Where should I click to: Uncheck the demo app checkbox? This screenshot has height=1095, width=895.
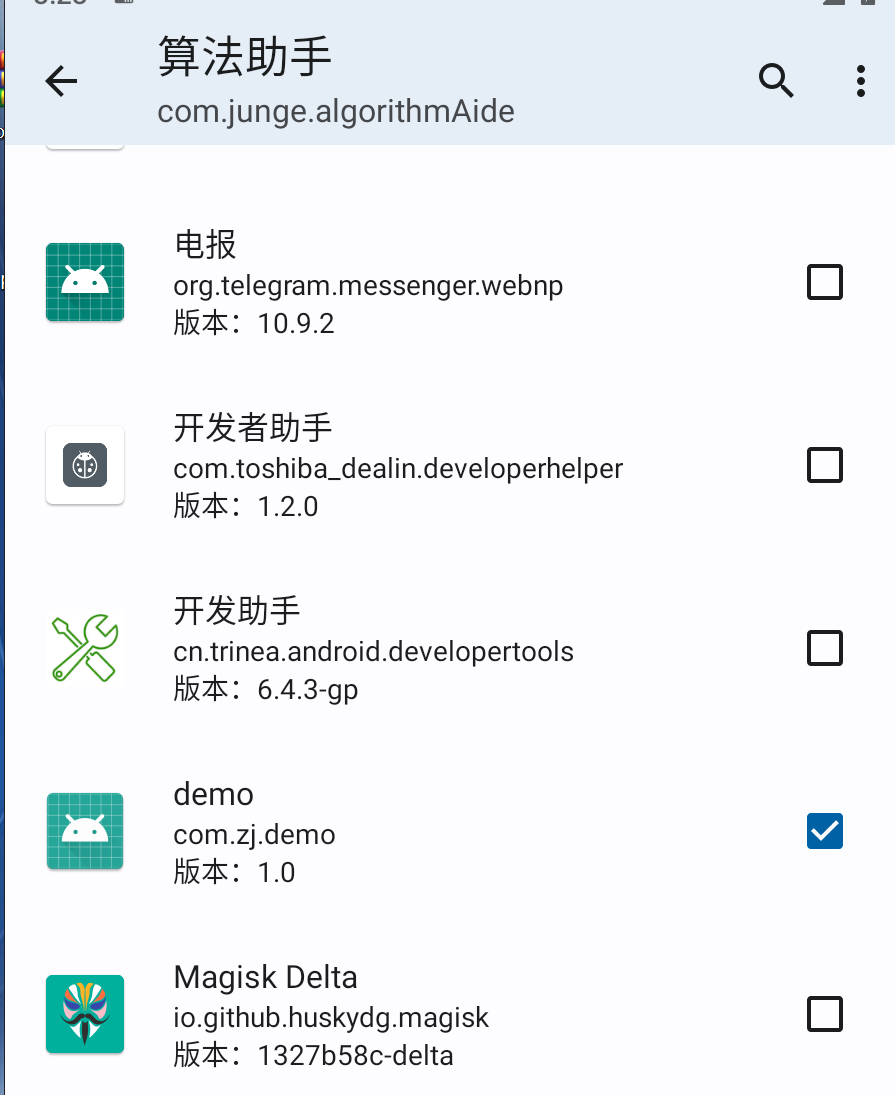(x=825, y=831)
